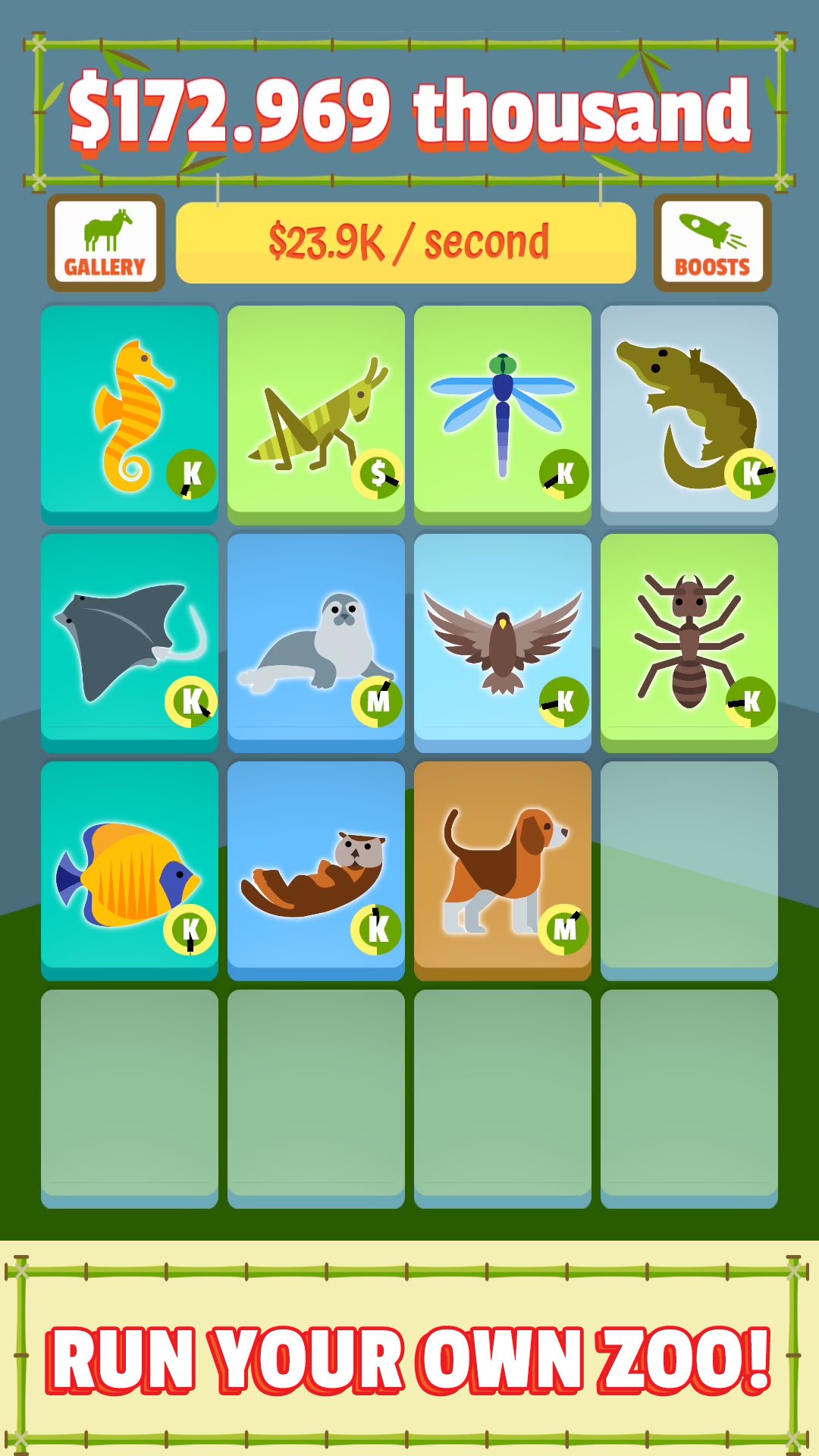Tap the money total at the top

[x=408, y=110]
